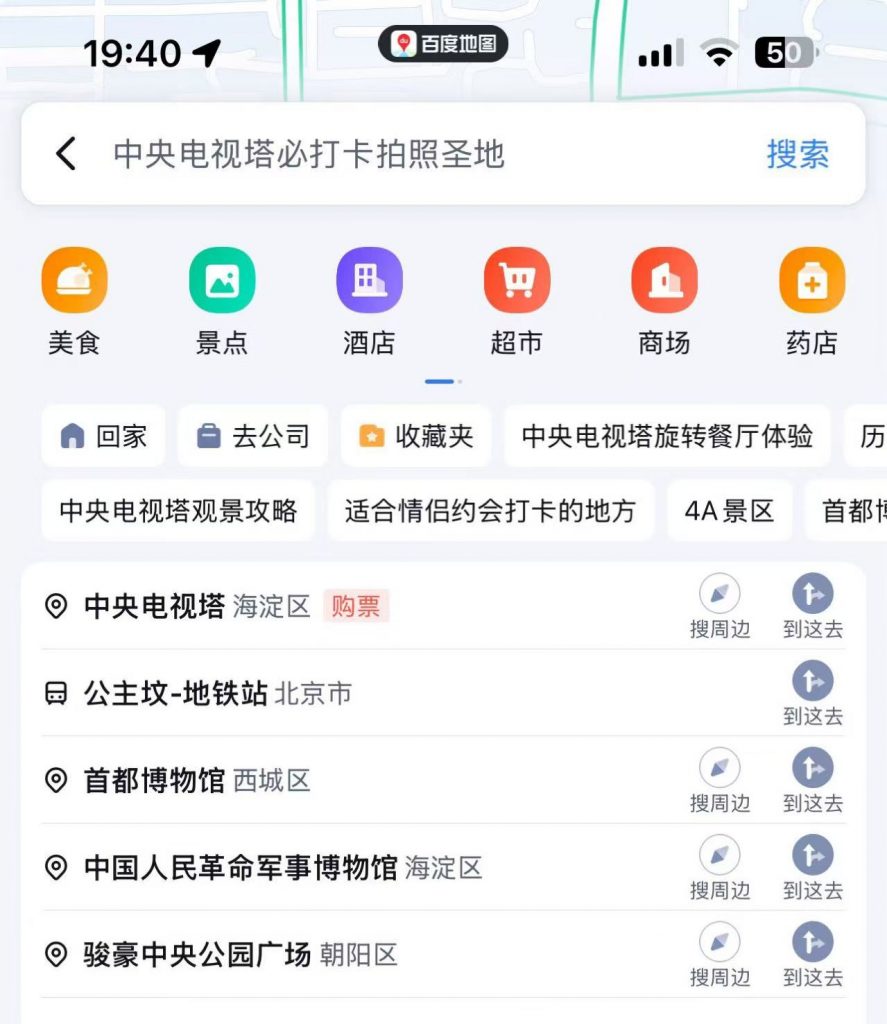Tap 到这去 for 中国人民革命军事博物馆
The image size is (887, 1024).
(x=812, y=867)
